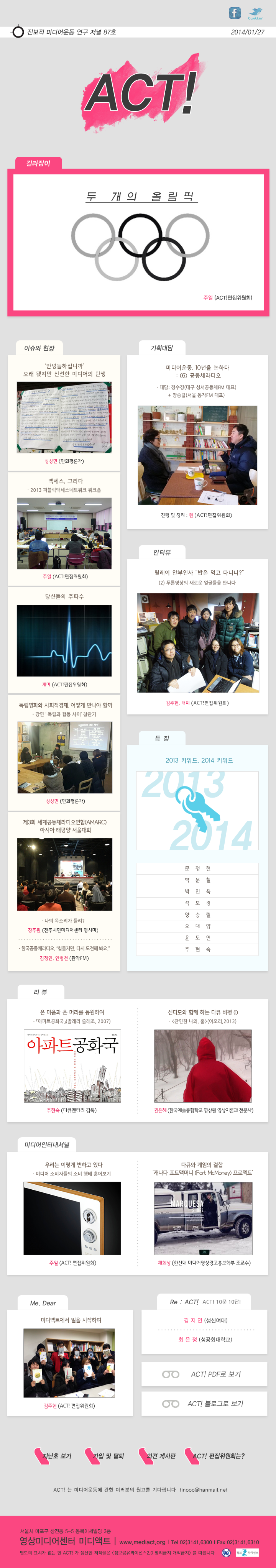Tap 'ACT! PDF로 보기' button
Image resolution: width=276 pixels, height=1568 pixels.
[204, 1374]
